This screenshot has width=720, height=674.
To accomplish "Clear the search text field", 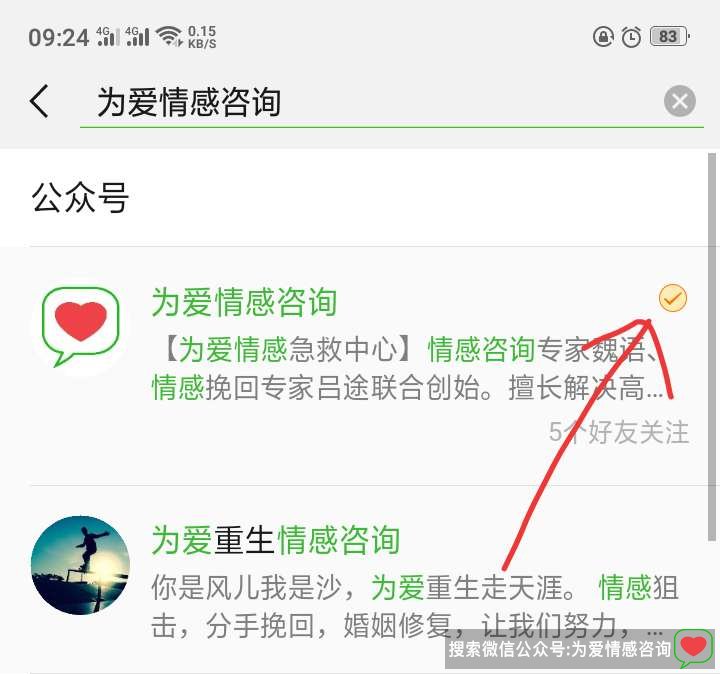I will [x=680, y=101].
